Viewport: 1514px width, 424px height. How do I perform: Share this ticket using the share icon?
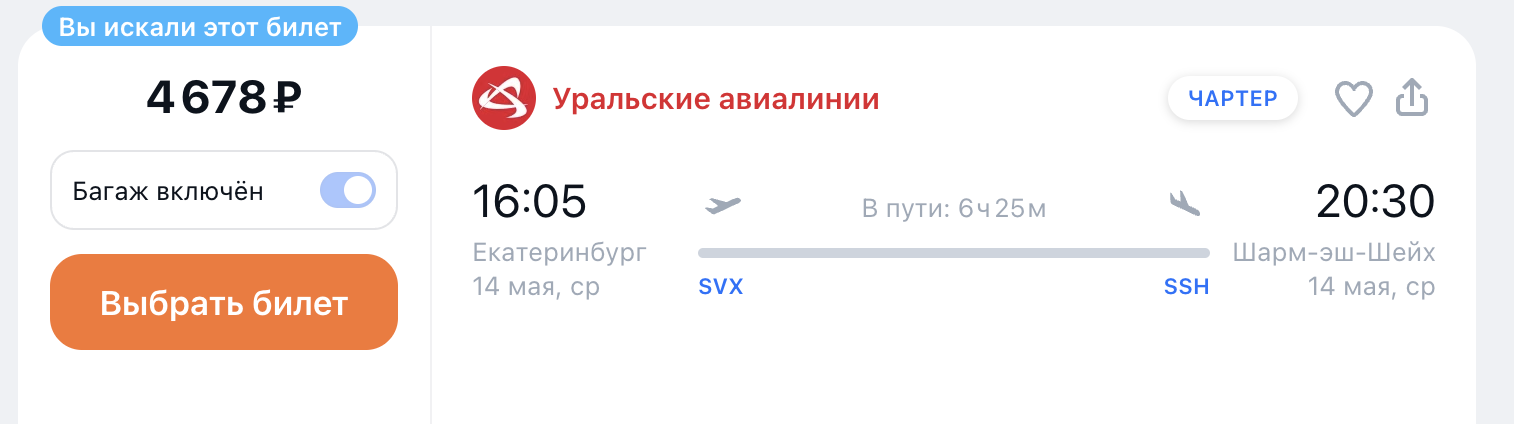pyautogui.click(x=1412, y=98)
